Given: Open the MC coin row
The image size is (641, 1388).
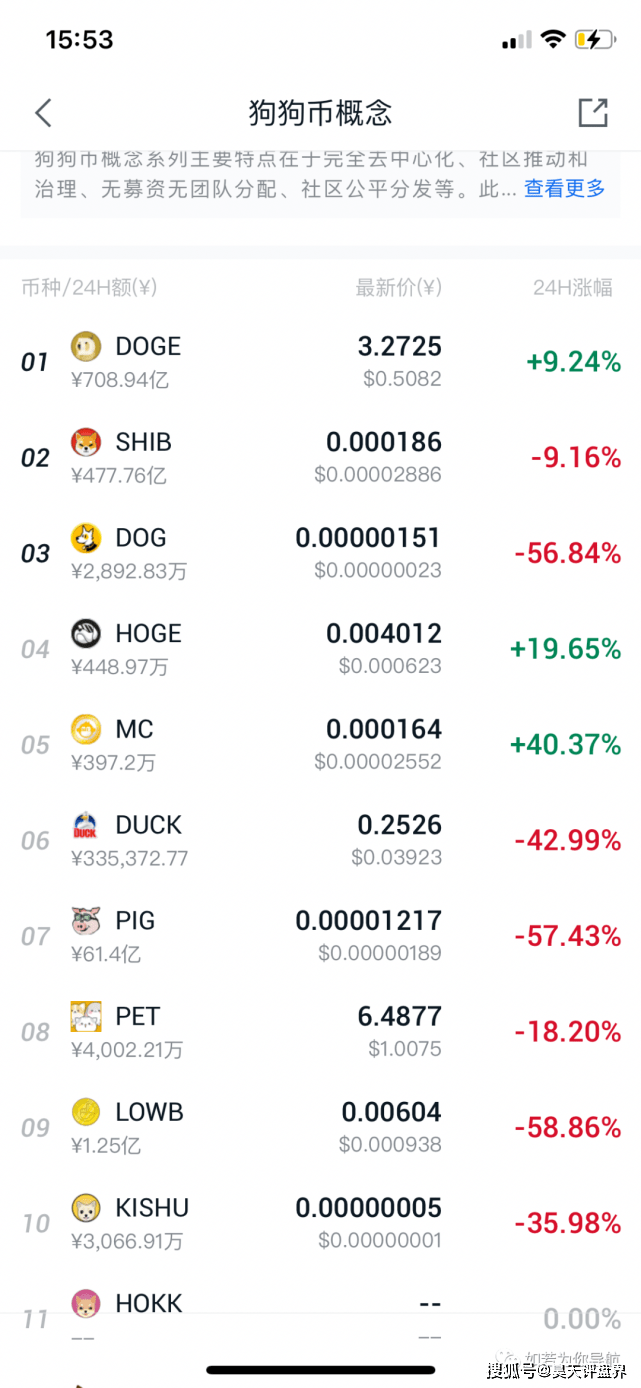Looking at the screenshot, I should point(320,745).
